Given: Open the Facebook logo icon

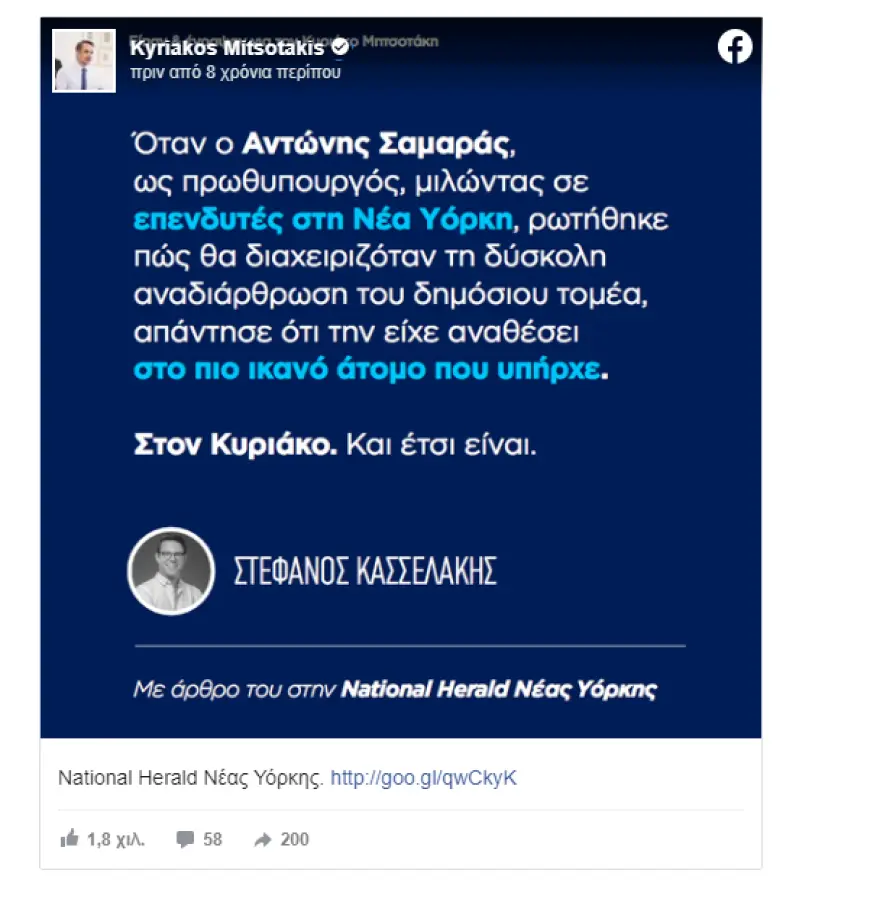Looking at the screenshot, I should (x=735, y=47).
